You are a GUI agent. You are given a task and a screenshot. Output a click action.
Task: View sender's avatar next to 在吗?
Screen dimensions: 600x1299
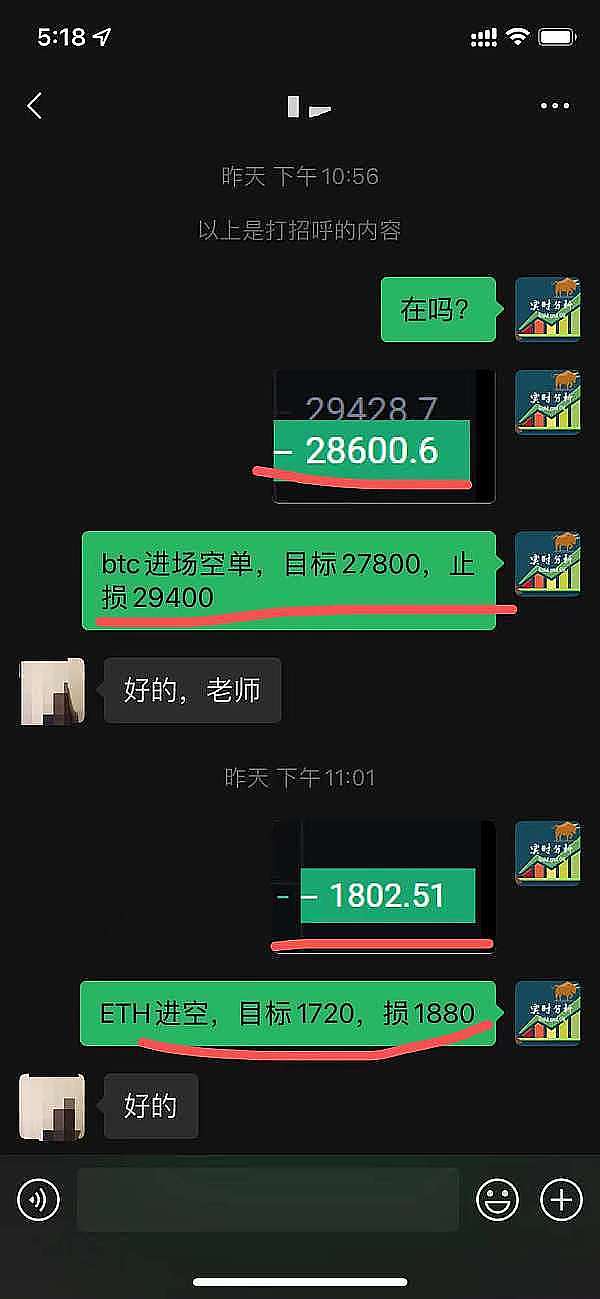[547, 310]
